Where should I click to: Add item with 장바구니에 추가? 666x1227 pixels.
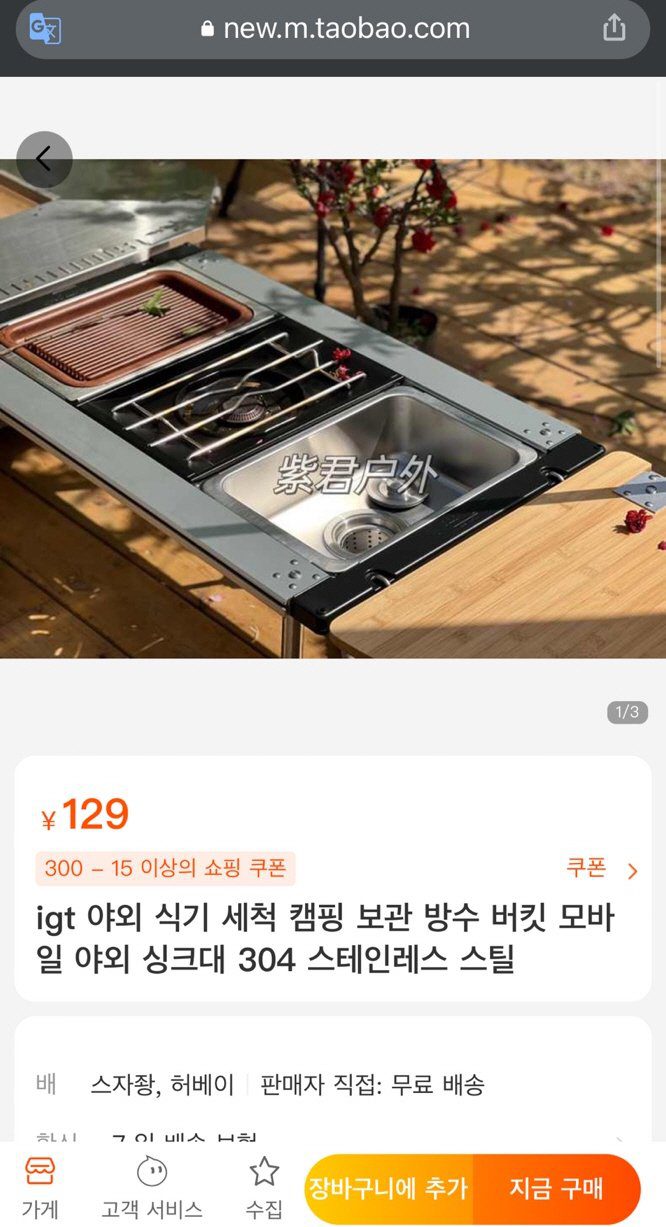tap(388, 1189)
